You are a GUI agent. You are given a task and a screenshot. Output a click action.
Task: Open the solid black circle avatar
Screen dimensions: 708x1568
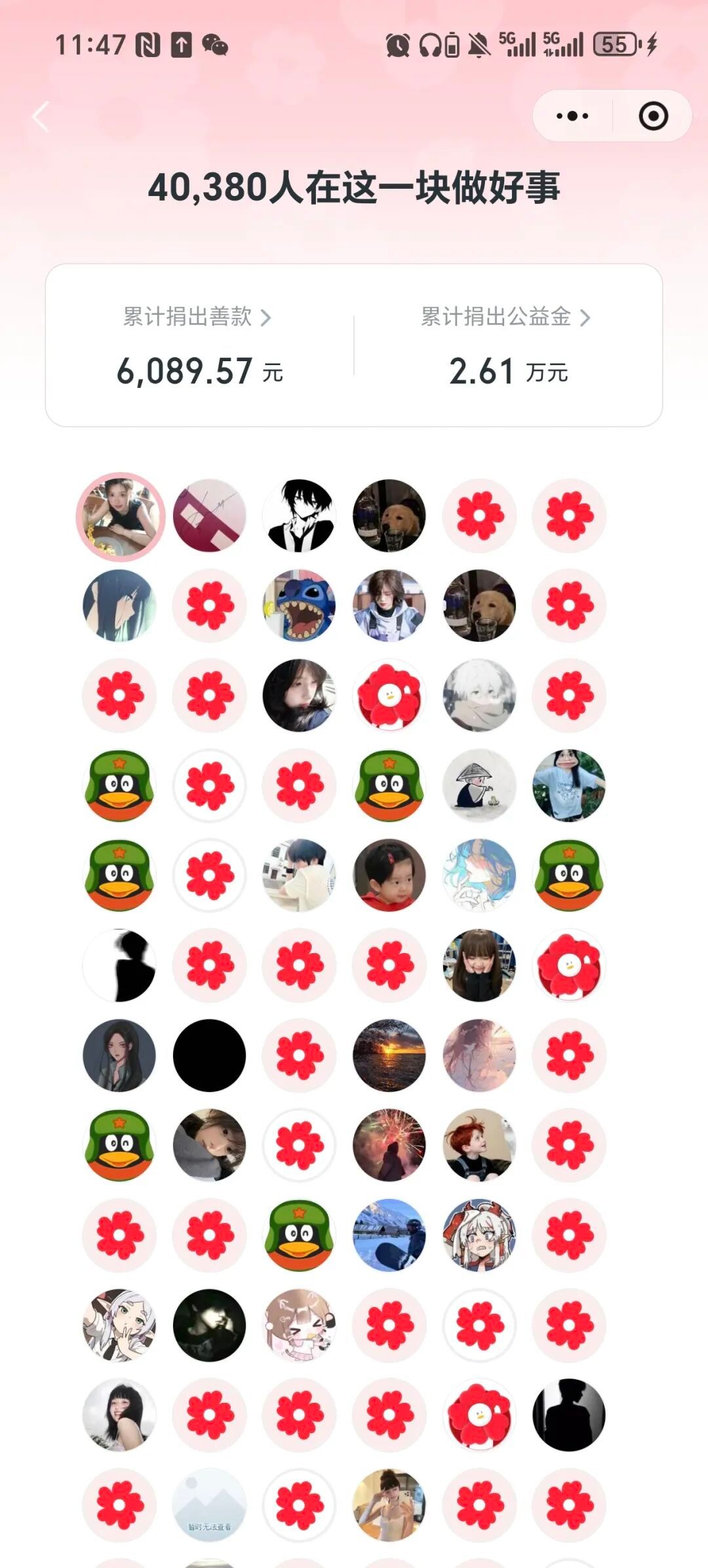pos(210,1055)
